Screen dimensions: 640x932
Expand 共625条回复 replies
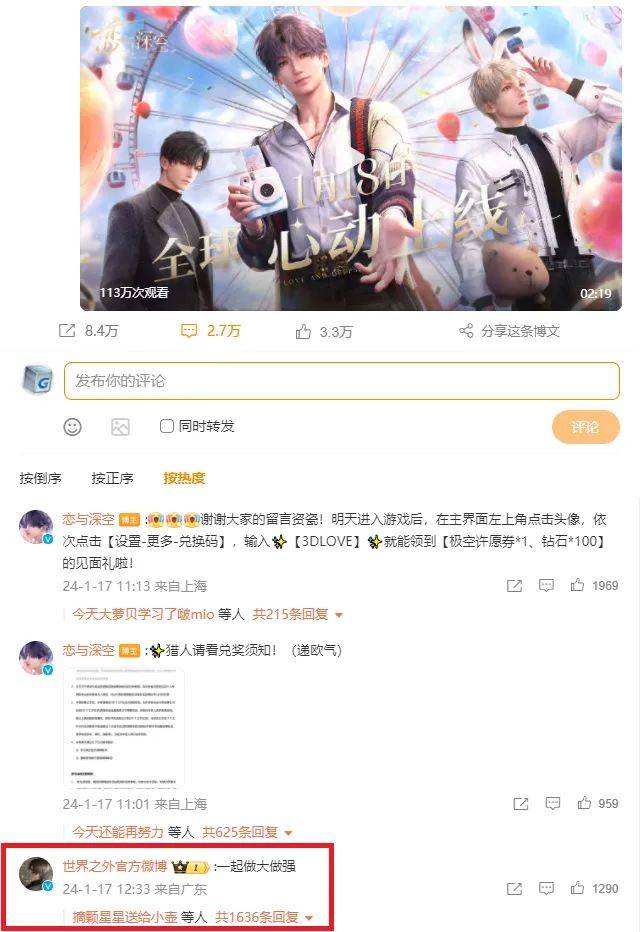tap(247, 832)
